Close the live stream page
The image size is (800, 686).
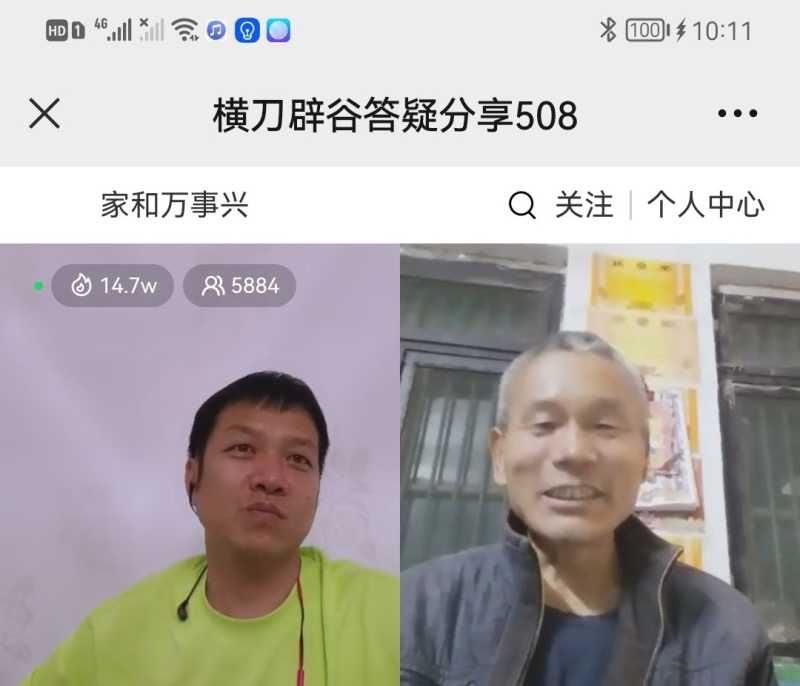coord(44,115)
